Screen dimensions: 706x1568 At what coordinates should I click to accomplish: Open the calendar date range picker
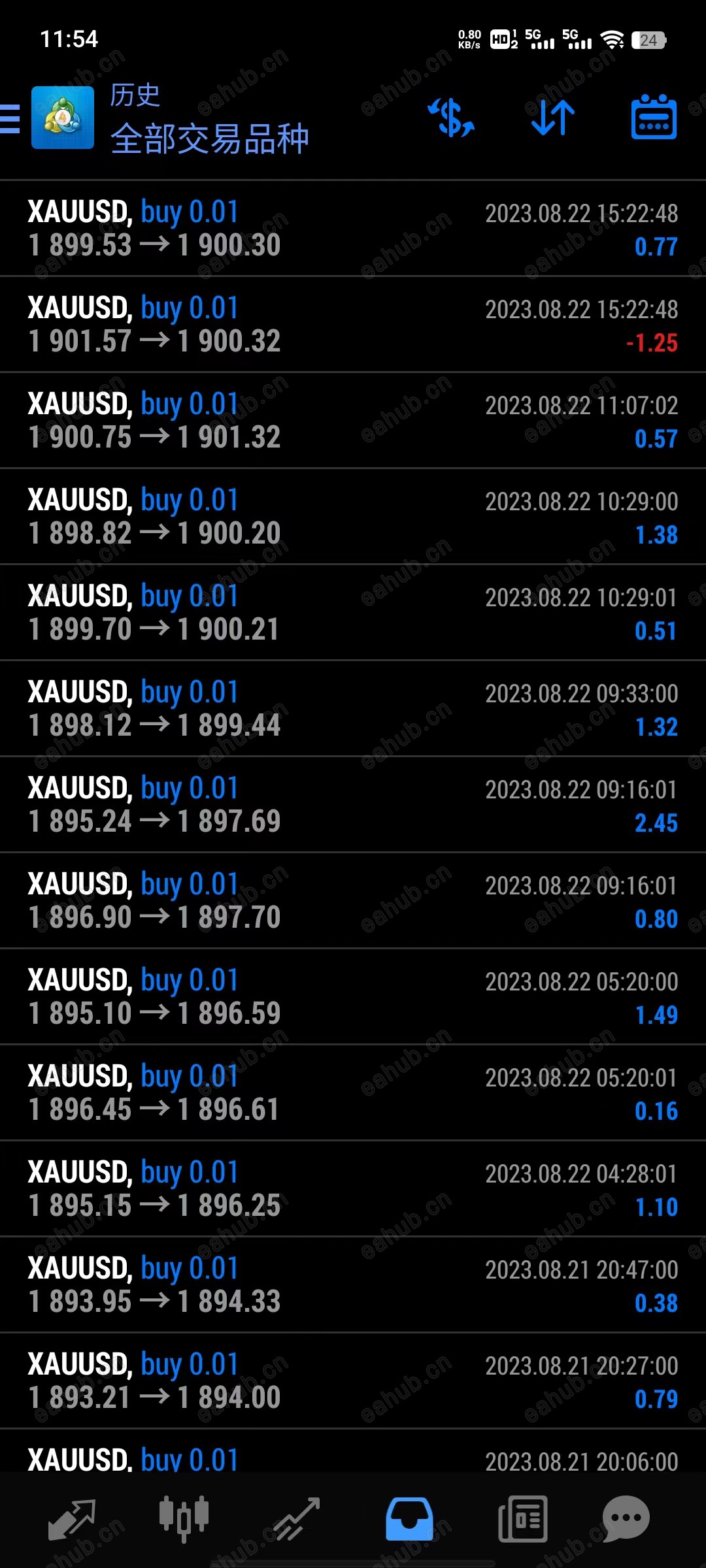pyautogui.click(x=654, y=118)
